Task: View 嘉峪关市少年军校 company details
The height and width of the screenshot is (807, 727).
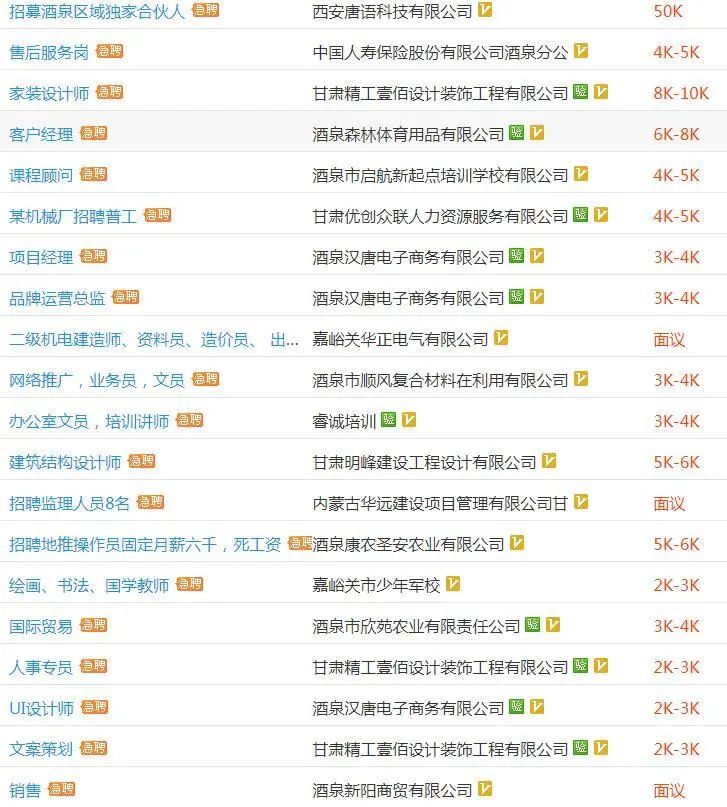Action: (376, 585)
